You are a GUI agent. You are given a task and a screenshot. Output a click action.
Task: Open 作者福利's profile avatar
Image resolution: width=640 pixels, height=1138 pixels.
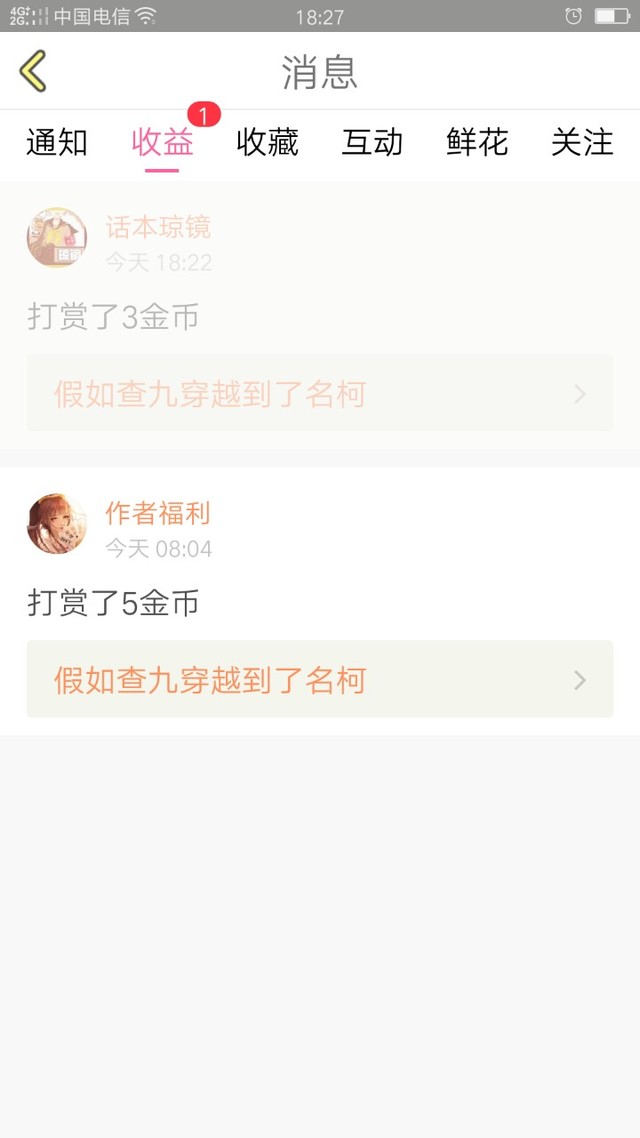pyautogui.click(x=57, y=523)
